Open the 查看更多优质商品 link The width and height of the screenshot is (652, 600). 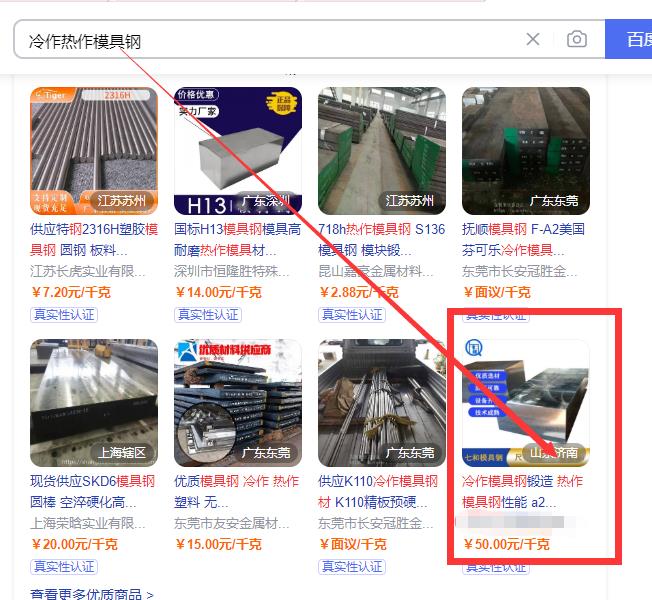(x=92, y=594)
